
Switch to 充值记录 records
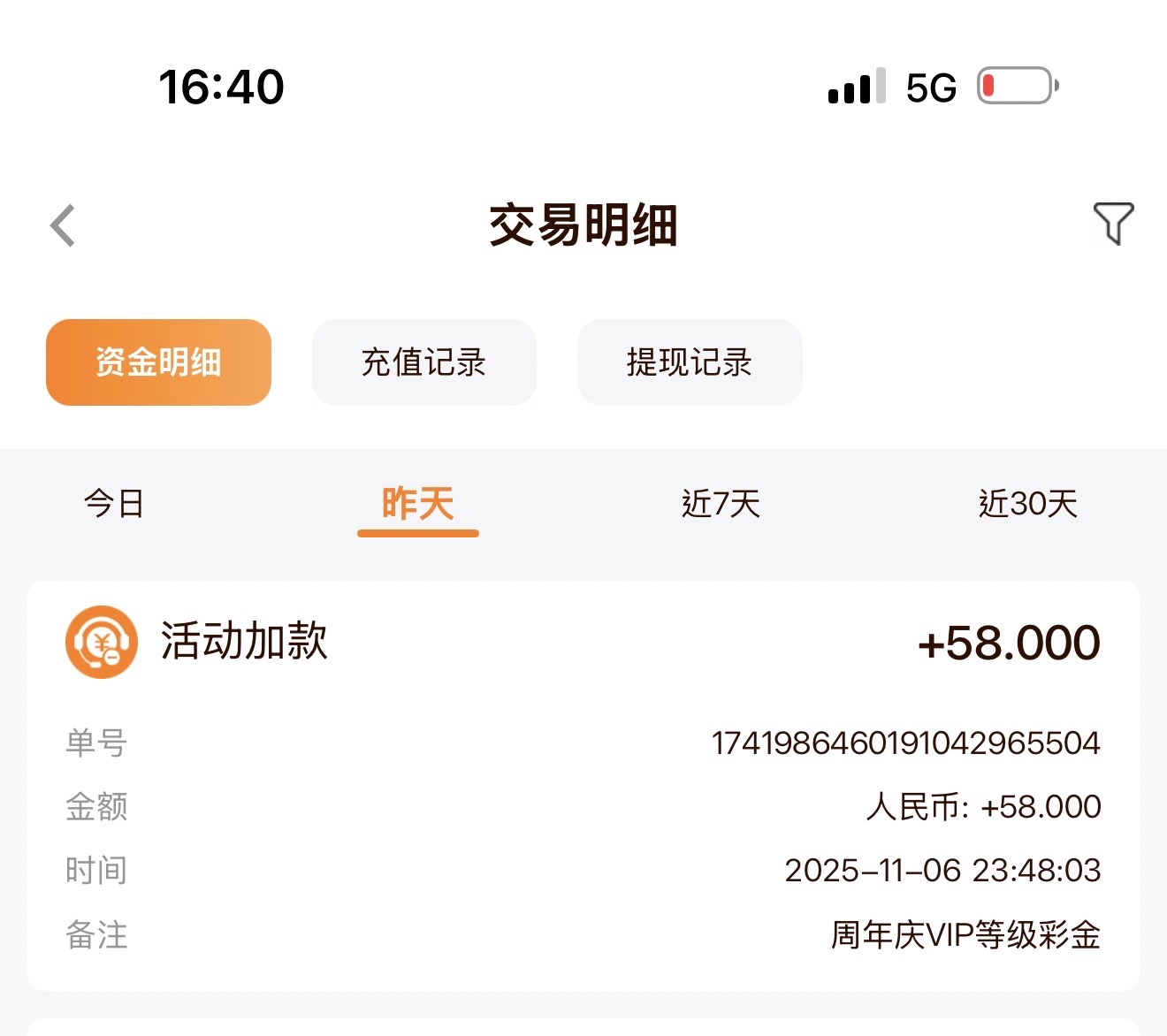point(423,362)
